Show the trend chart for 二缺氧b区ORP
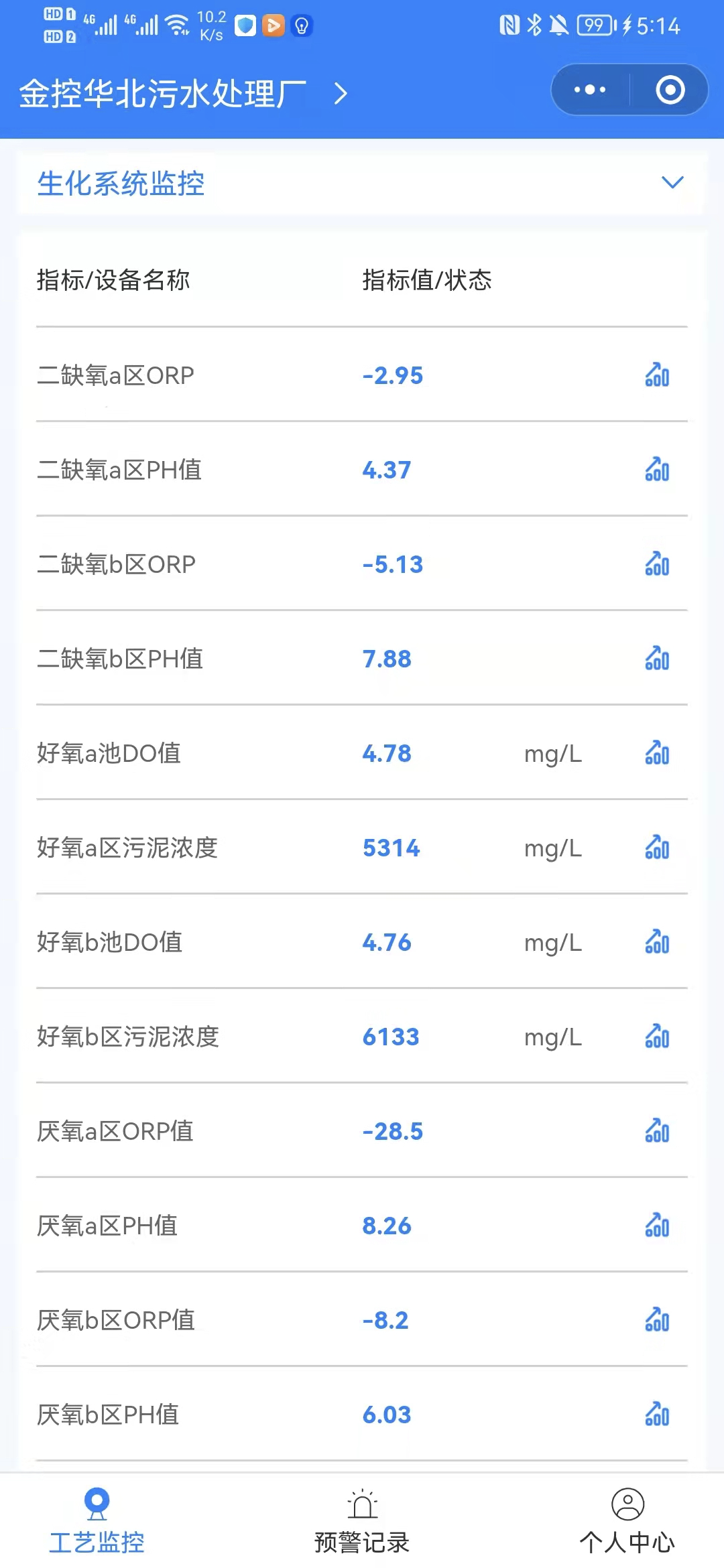The height and width of the screenshot is (1568, 724). pos(657,564)
